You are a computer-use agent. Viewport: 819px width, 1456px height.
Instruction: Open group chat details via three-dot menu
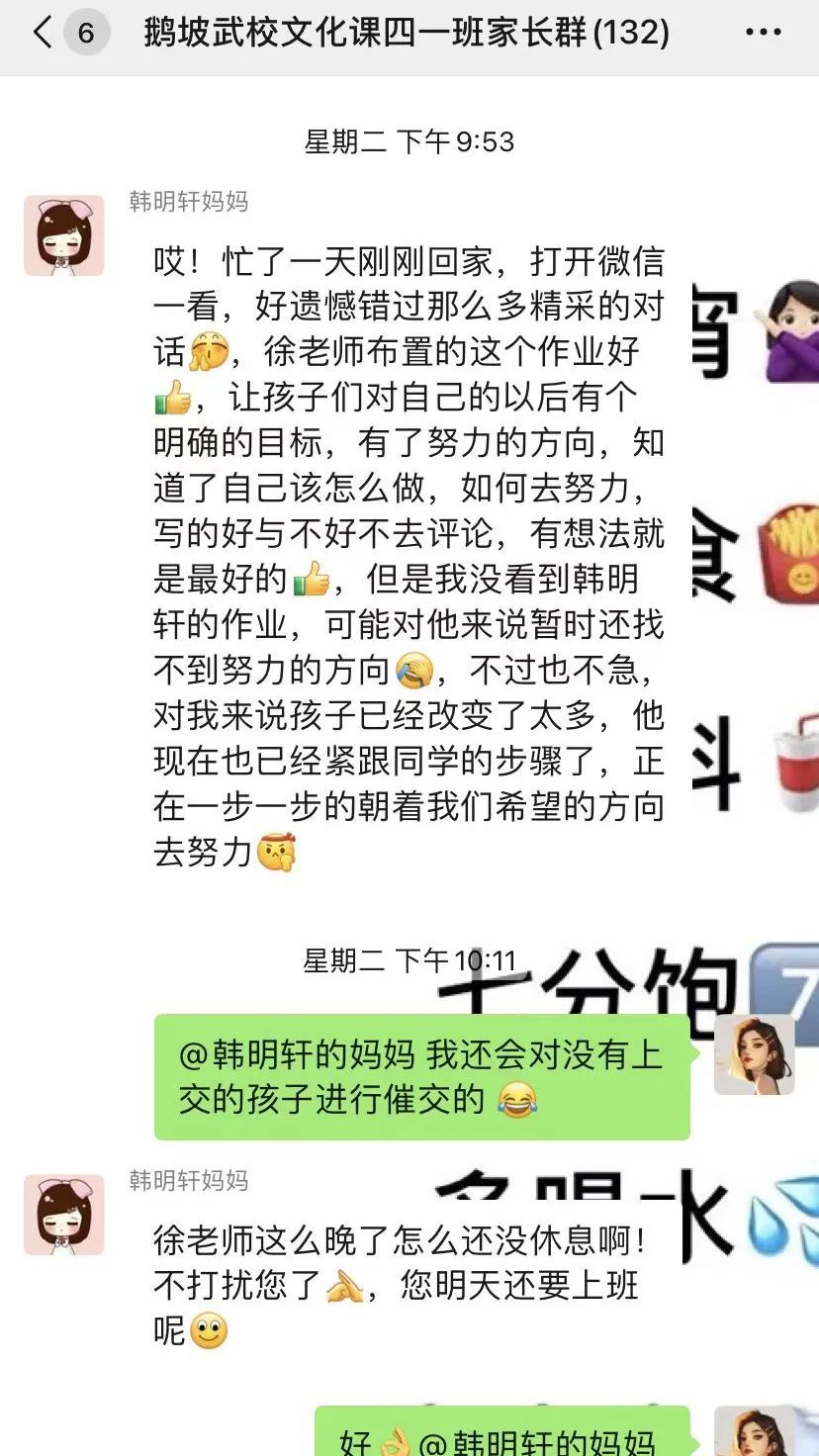pos(763,34)
